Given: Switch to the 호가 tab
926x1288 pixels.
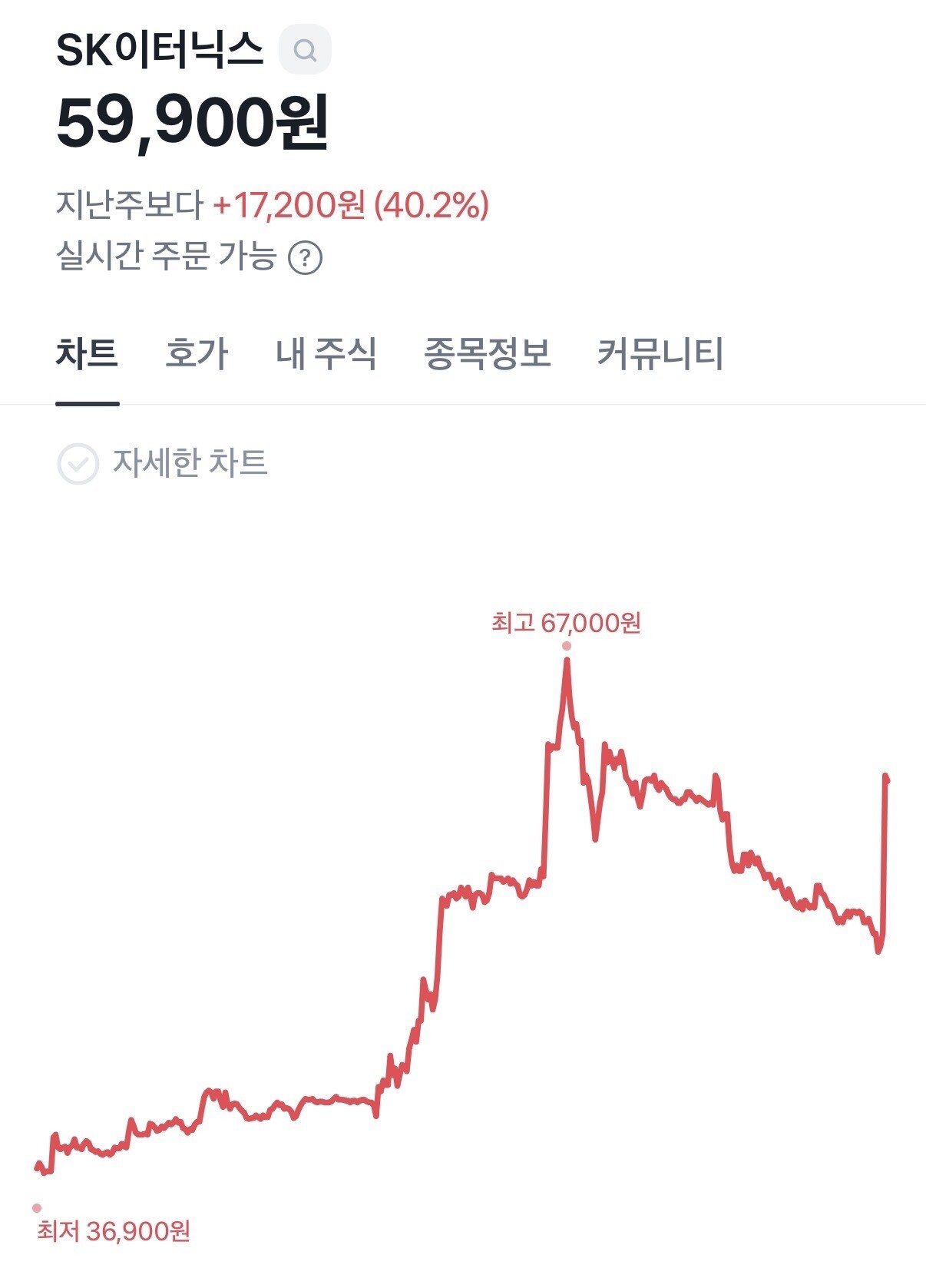Looking at the screenshot, I should (x=197, y=354).
